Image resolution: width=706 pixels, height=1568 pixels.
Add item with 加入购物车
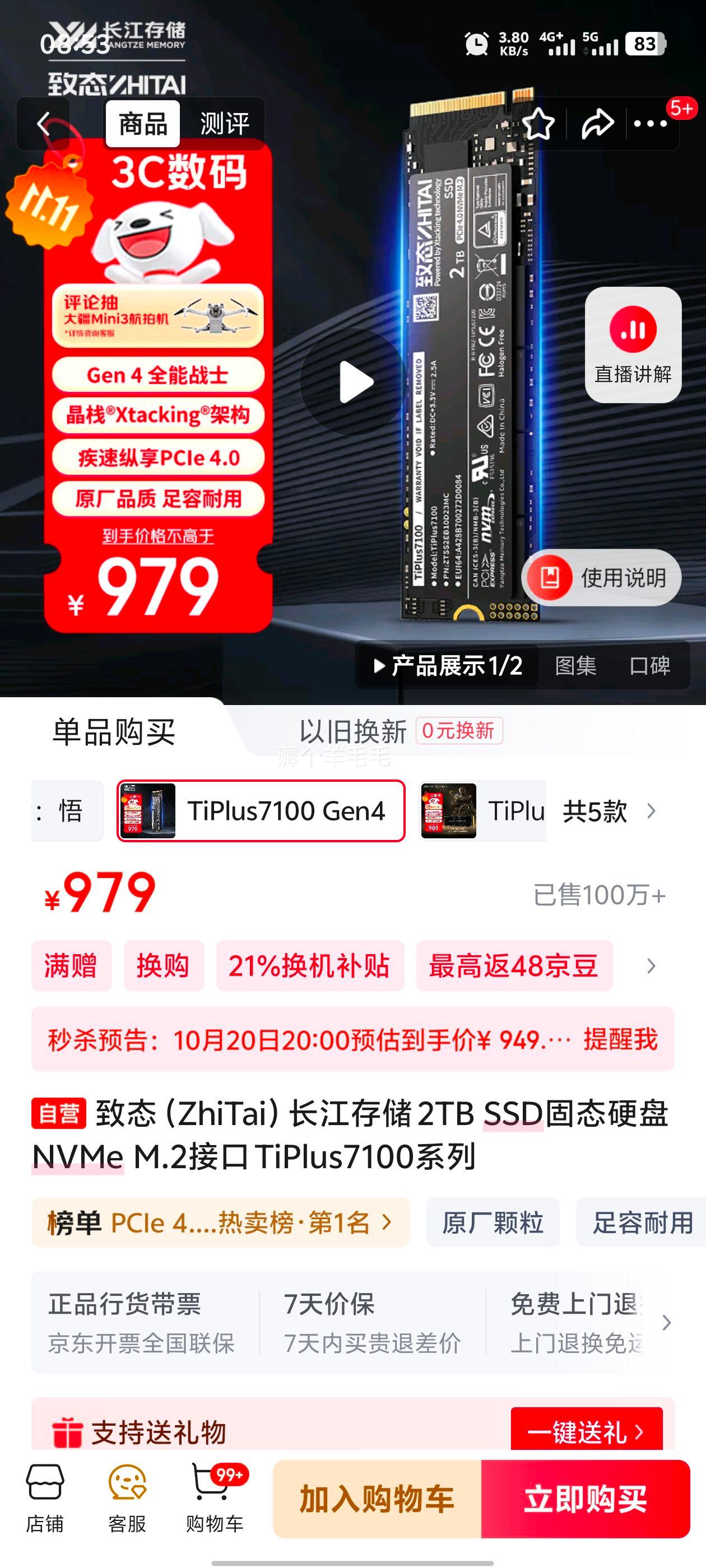point(377,1499)
